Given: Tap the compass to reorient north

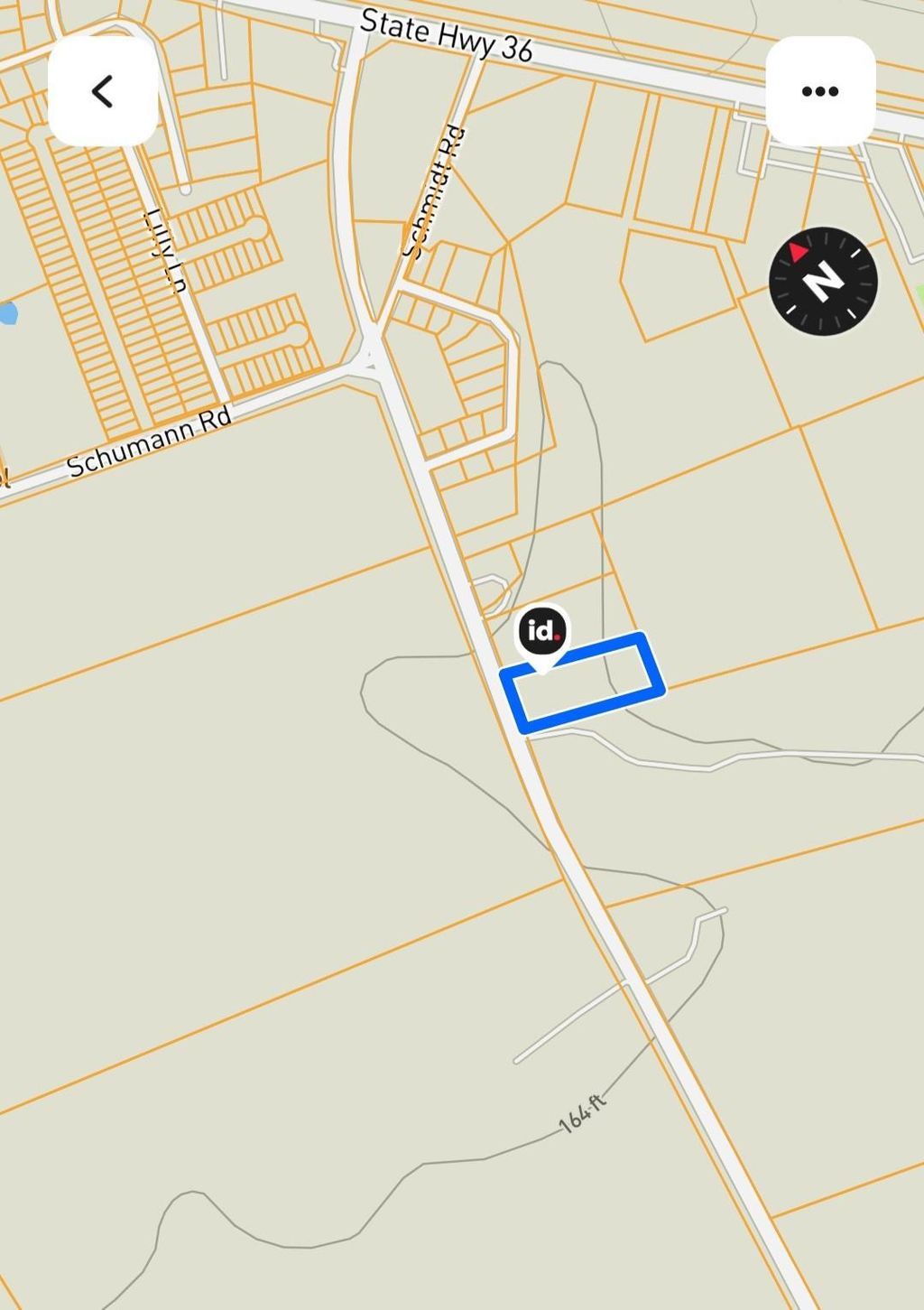Looking at the screenshot, I should coord(822,281).
